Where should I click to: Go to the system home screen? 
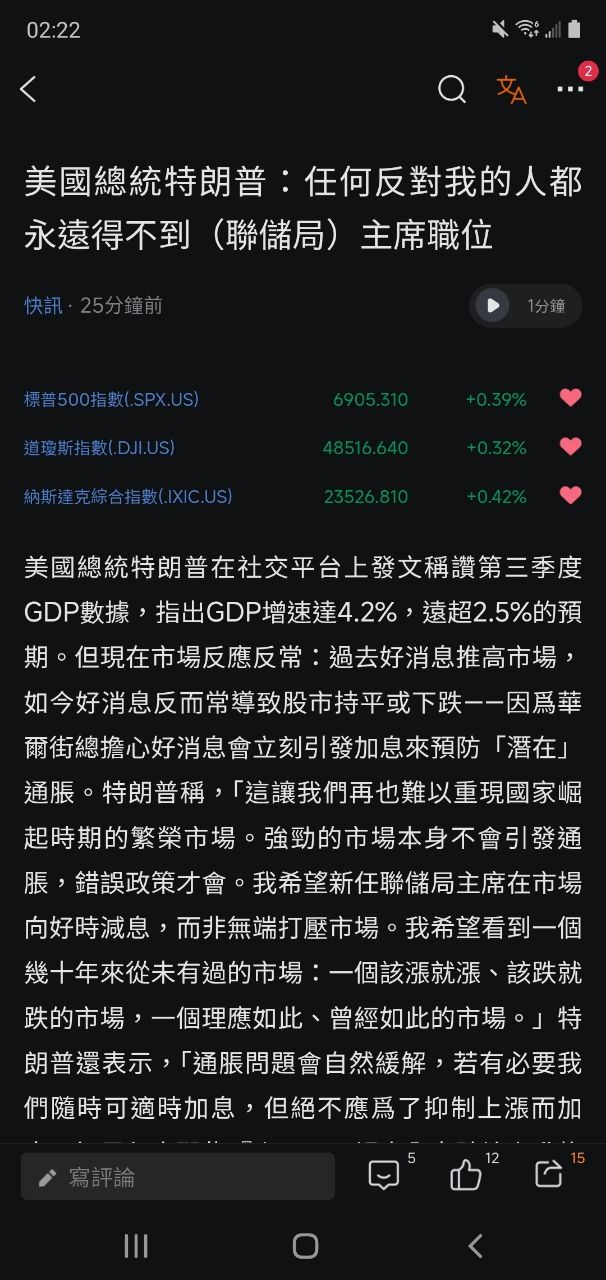pos(305,1245)
